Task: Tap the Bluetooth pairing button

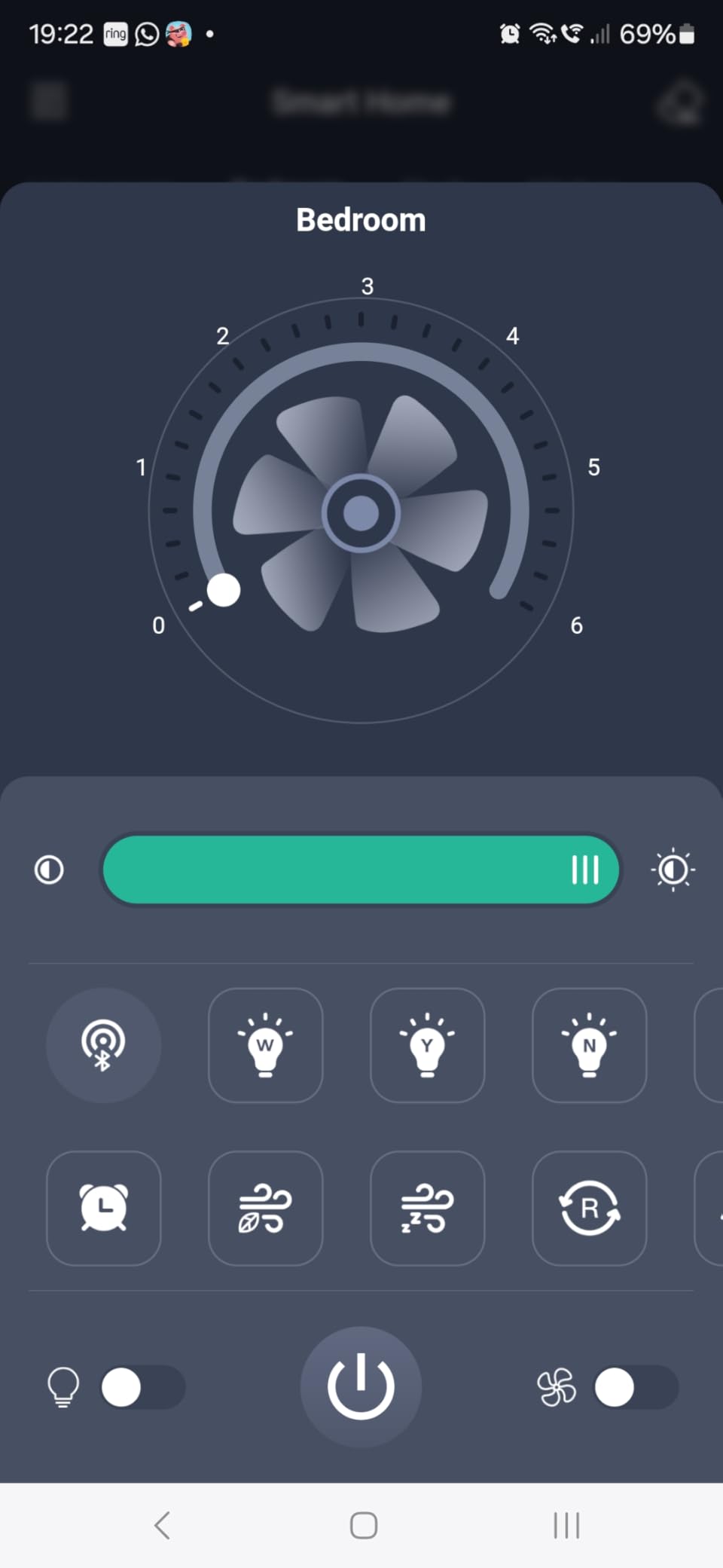Action: tap(104, 1045)
